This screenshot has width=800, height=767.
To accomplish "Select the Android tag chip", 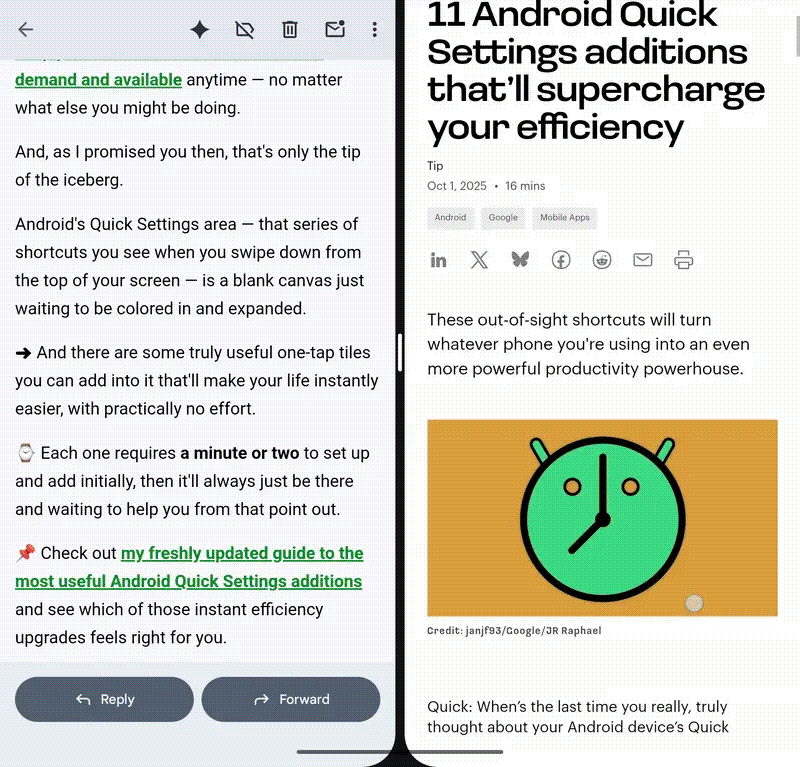I will (451, 217).
